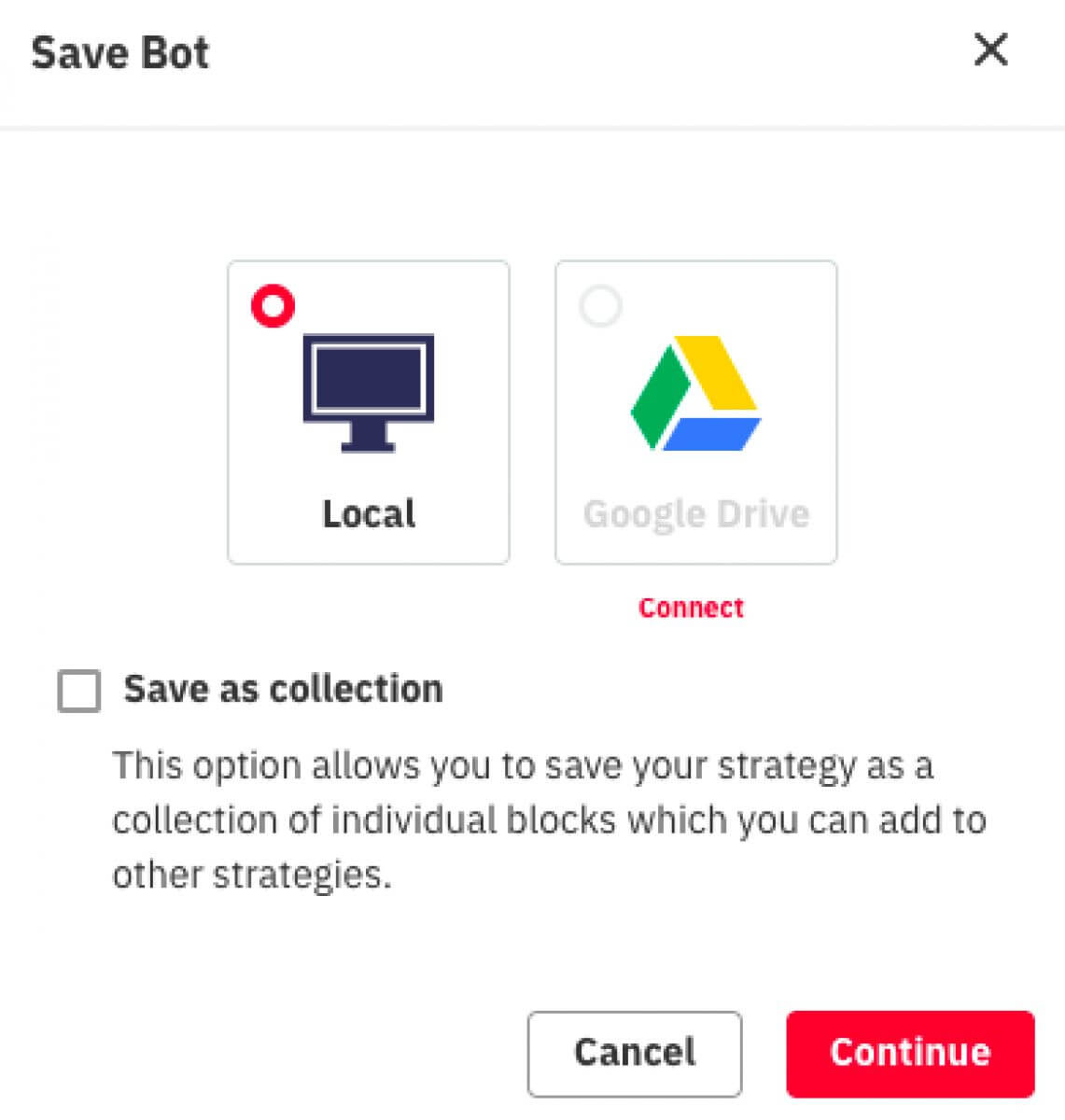Cancel saving the bot
Viewport: 1065px width, 1120px height.
(634, 1053)
